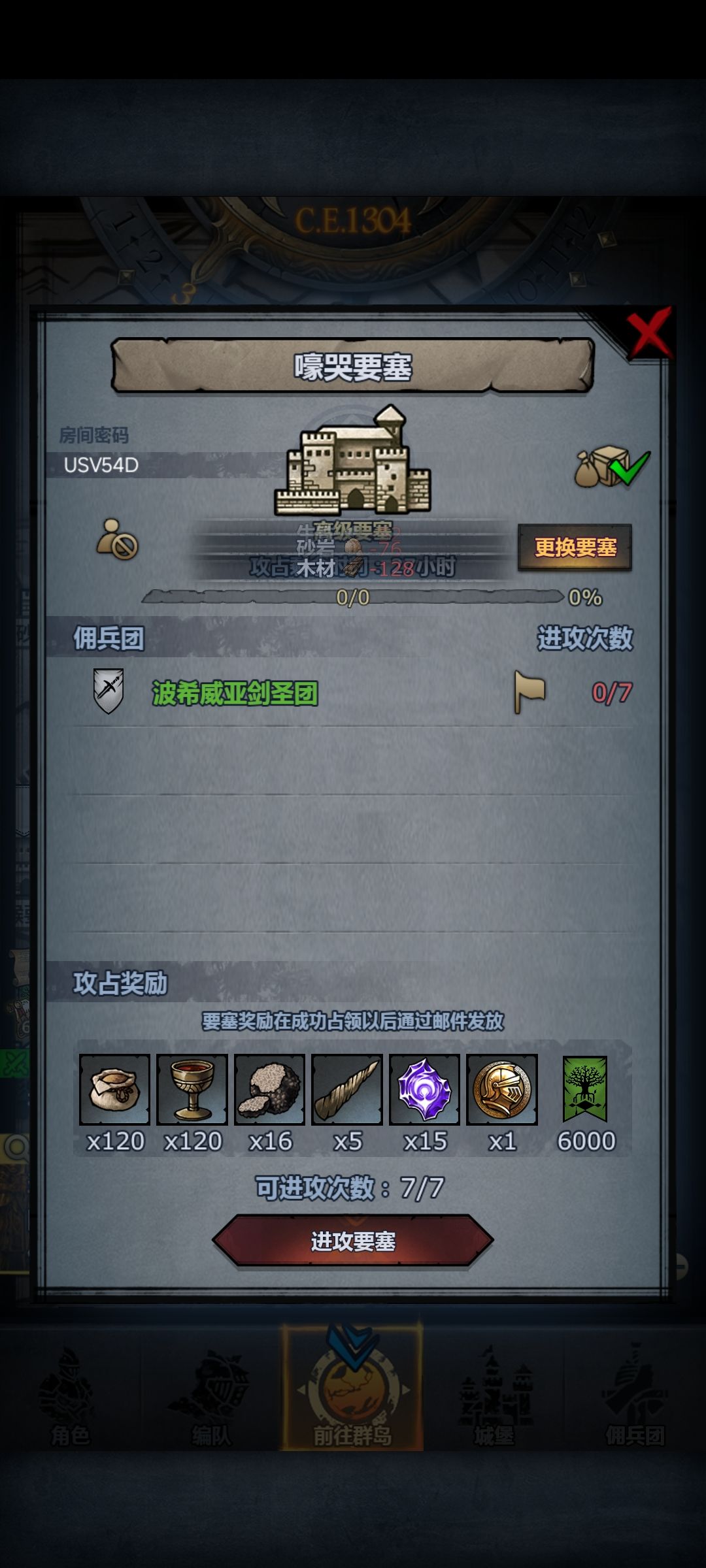Close the 嚎哭要塞 dialog with red X

(648, 333)
